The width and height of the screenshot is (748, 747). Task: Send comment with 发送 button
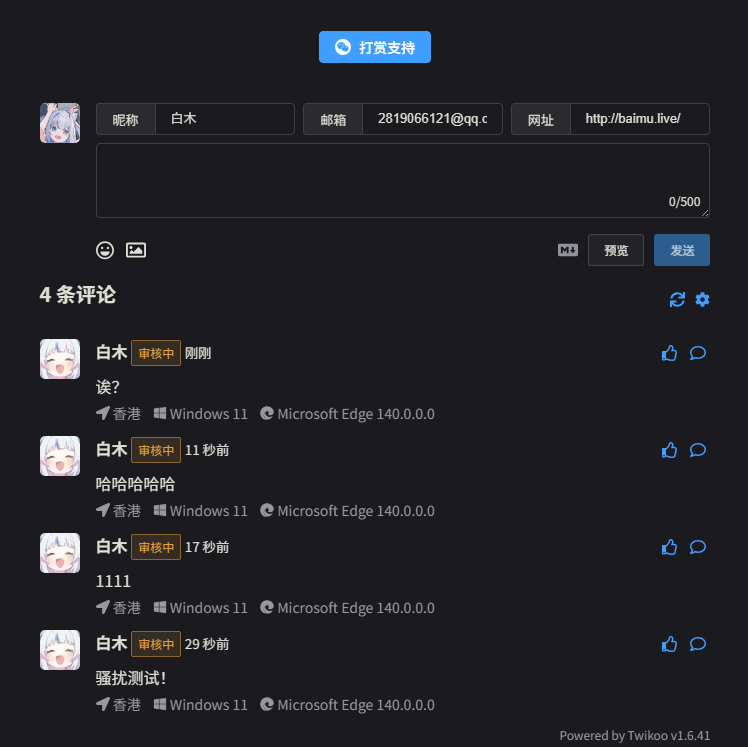click(681, 250)
